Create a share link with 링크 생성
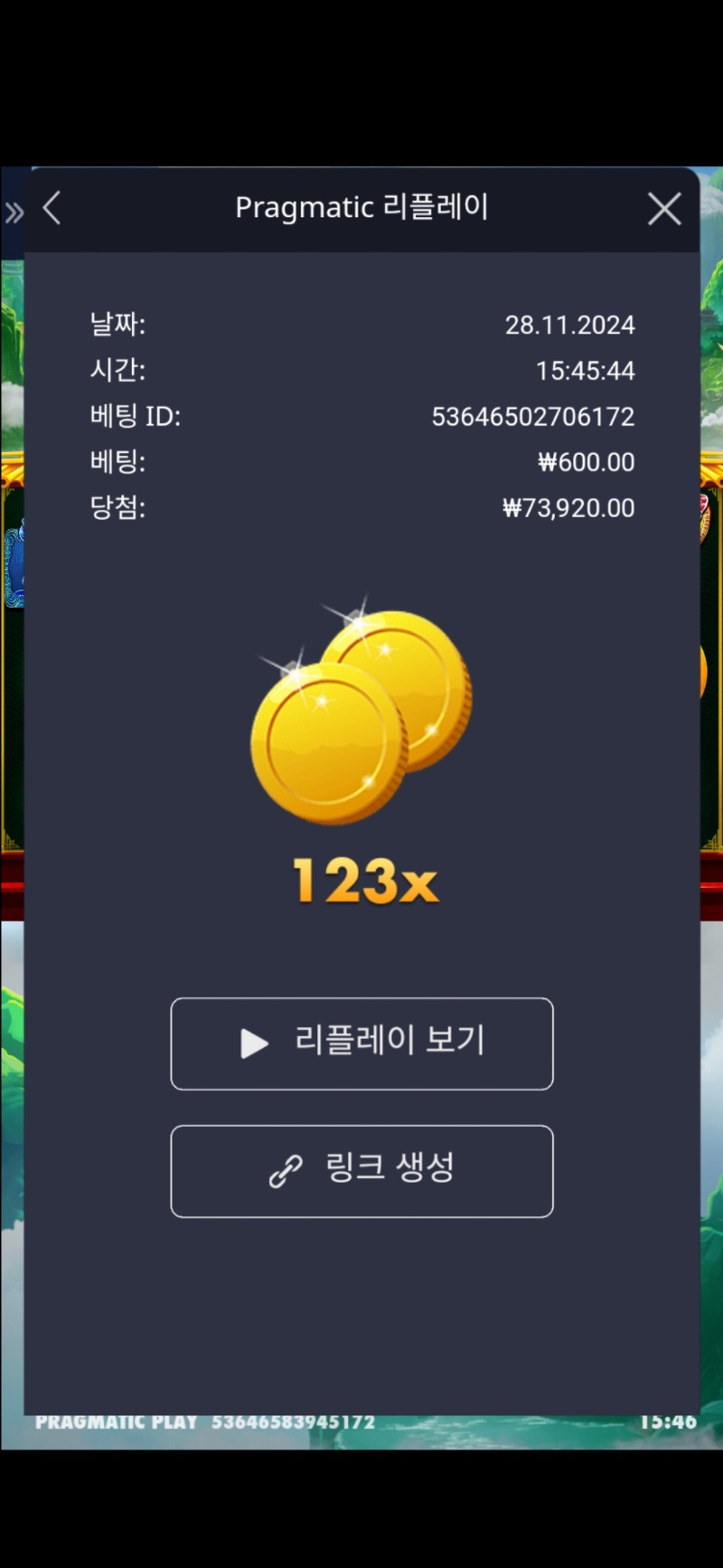The height and width of the screenshot is (1568, 723). point(361,1171)
